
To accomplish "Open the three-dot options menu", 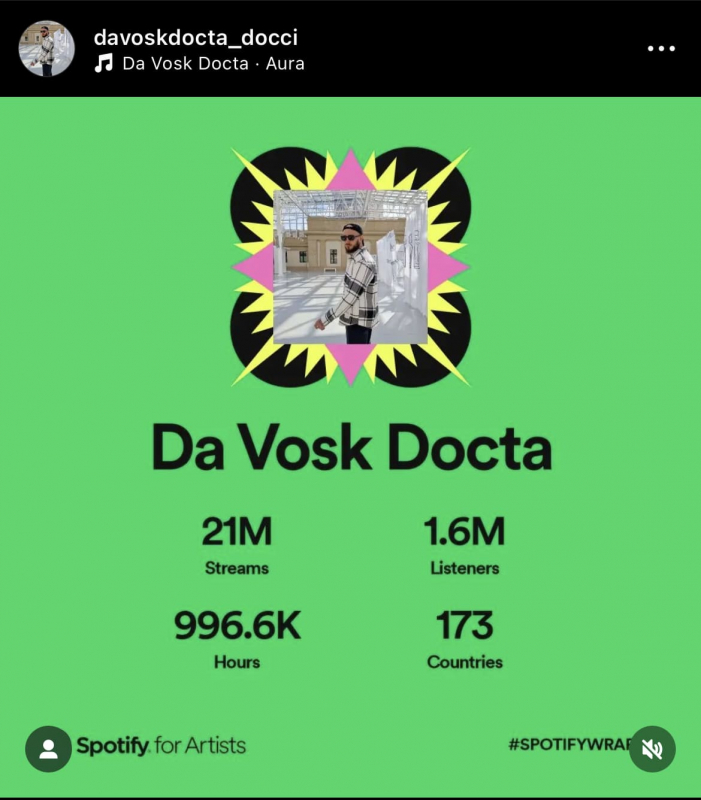I will point(661,49).
